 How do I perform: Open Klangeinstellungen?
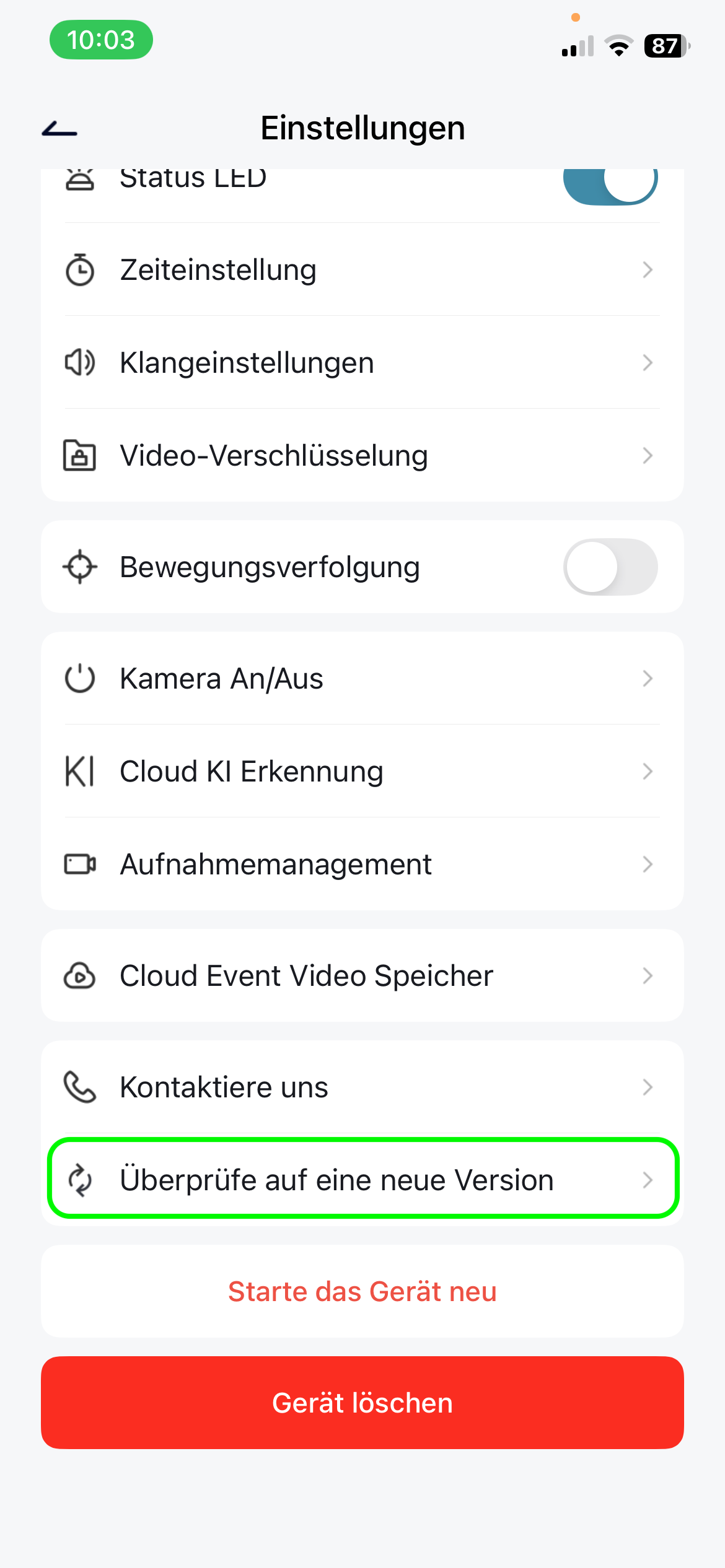362,363
